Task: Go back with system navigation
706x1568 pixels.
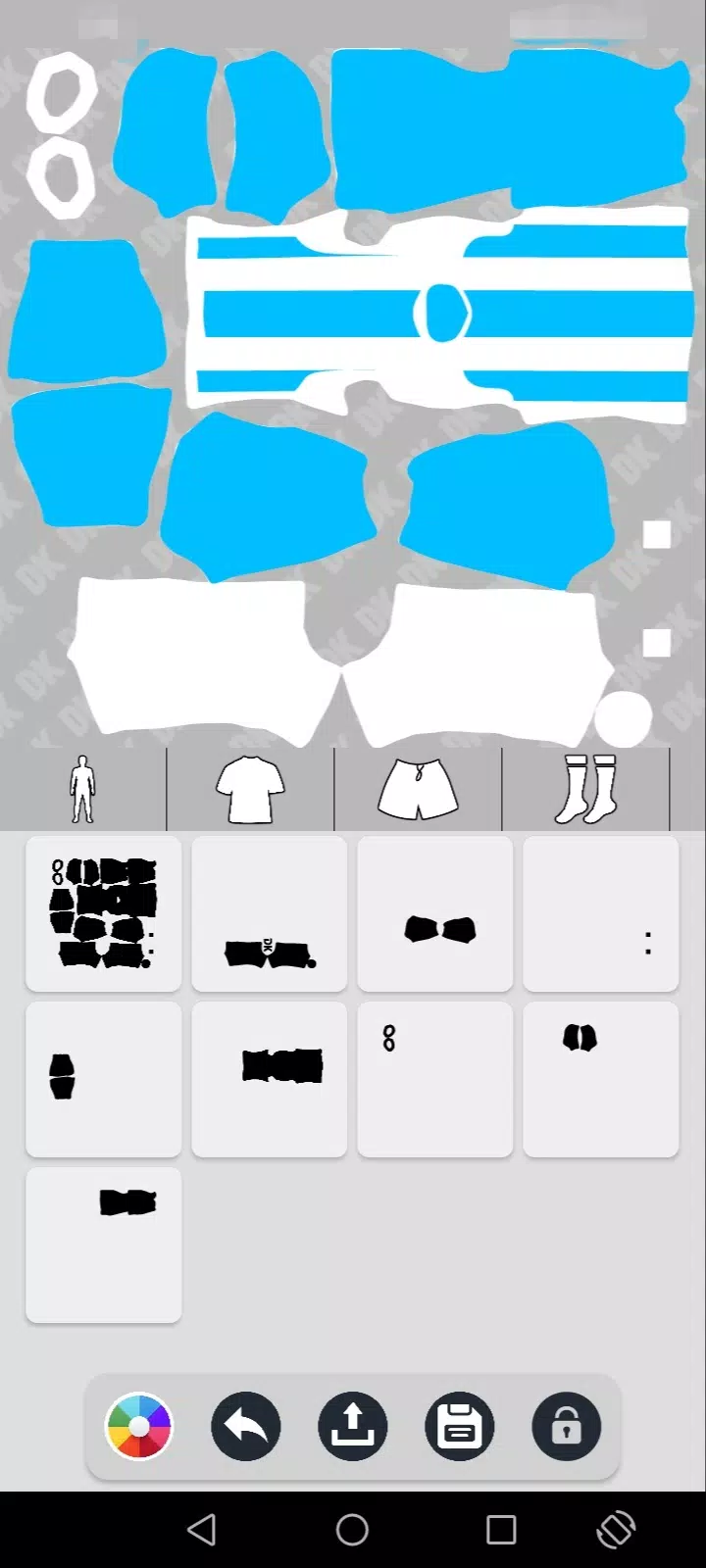Action: point(201,1530)
